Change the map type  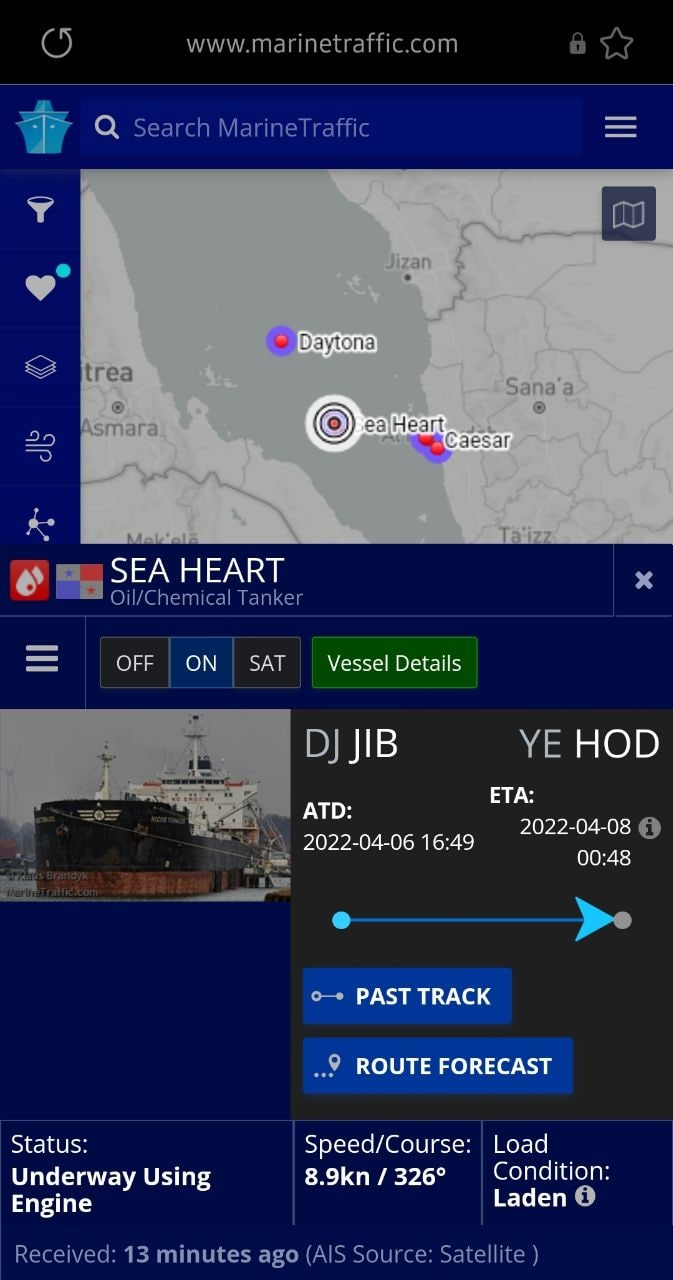point(628,214)
